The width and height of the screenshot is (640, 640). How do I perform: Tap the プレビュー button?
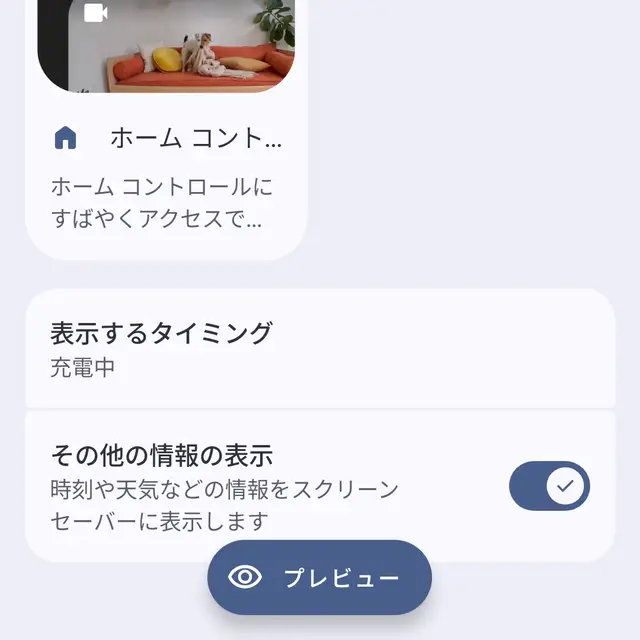[x=320, y=578]
